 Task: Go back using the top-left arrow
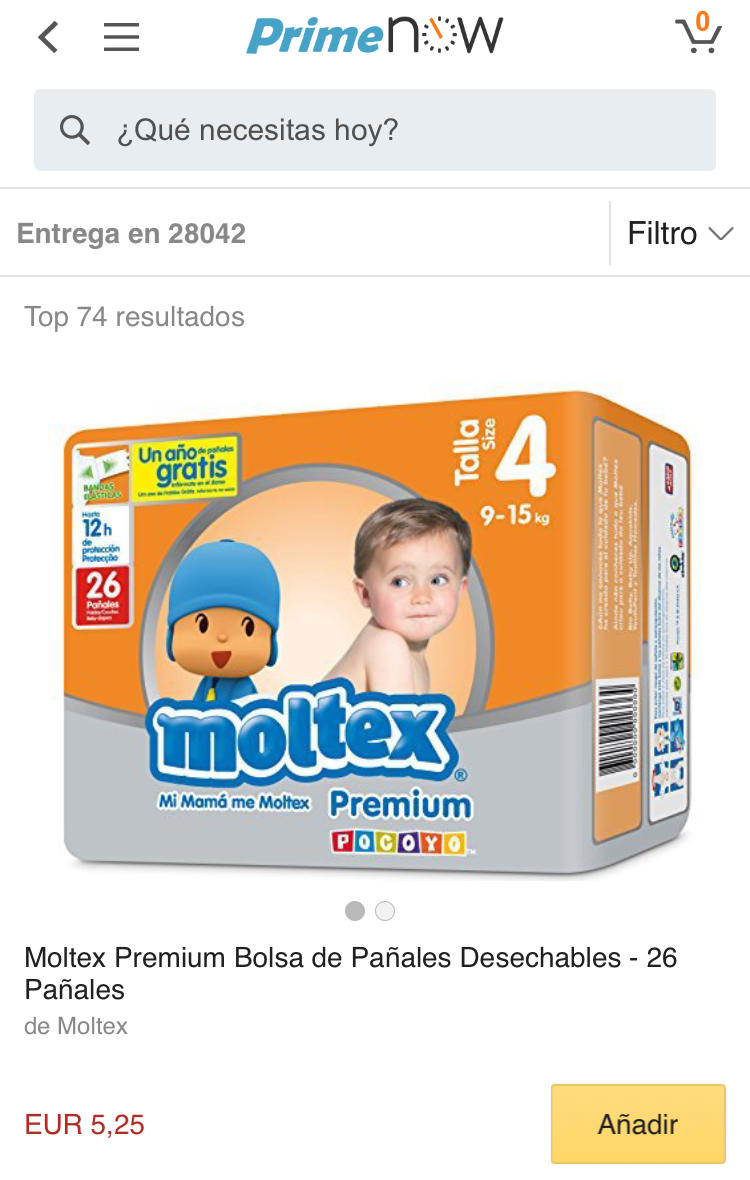coord(48,37)
